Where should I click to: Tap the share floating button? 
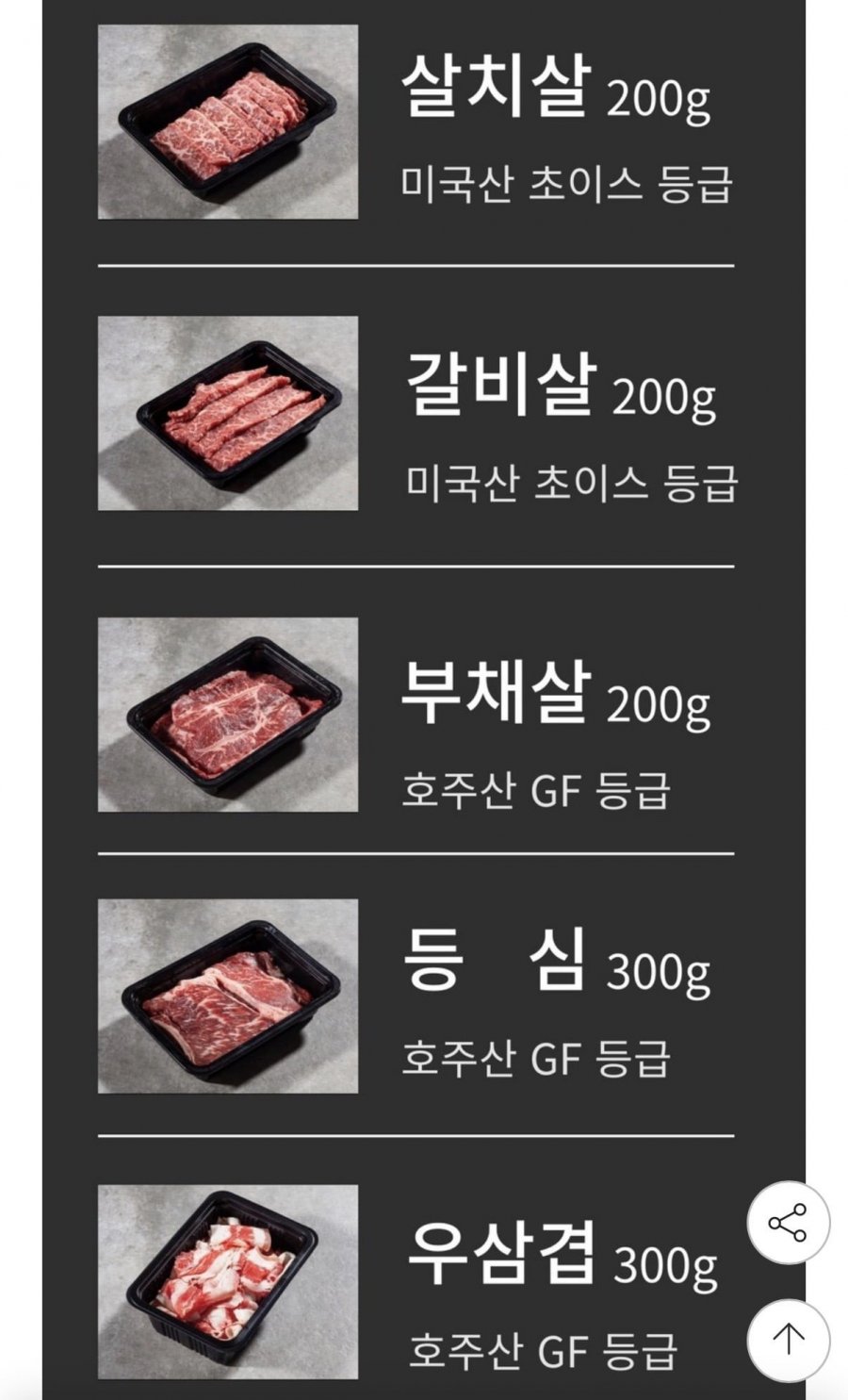788,1223
